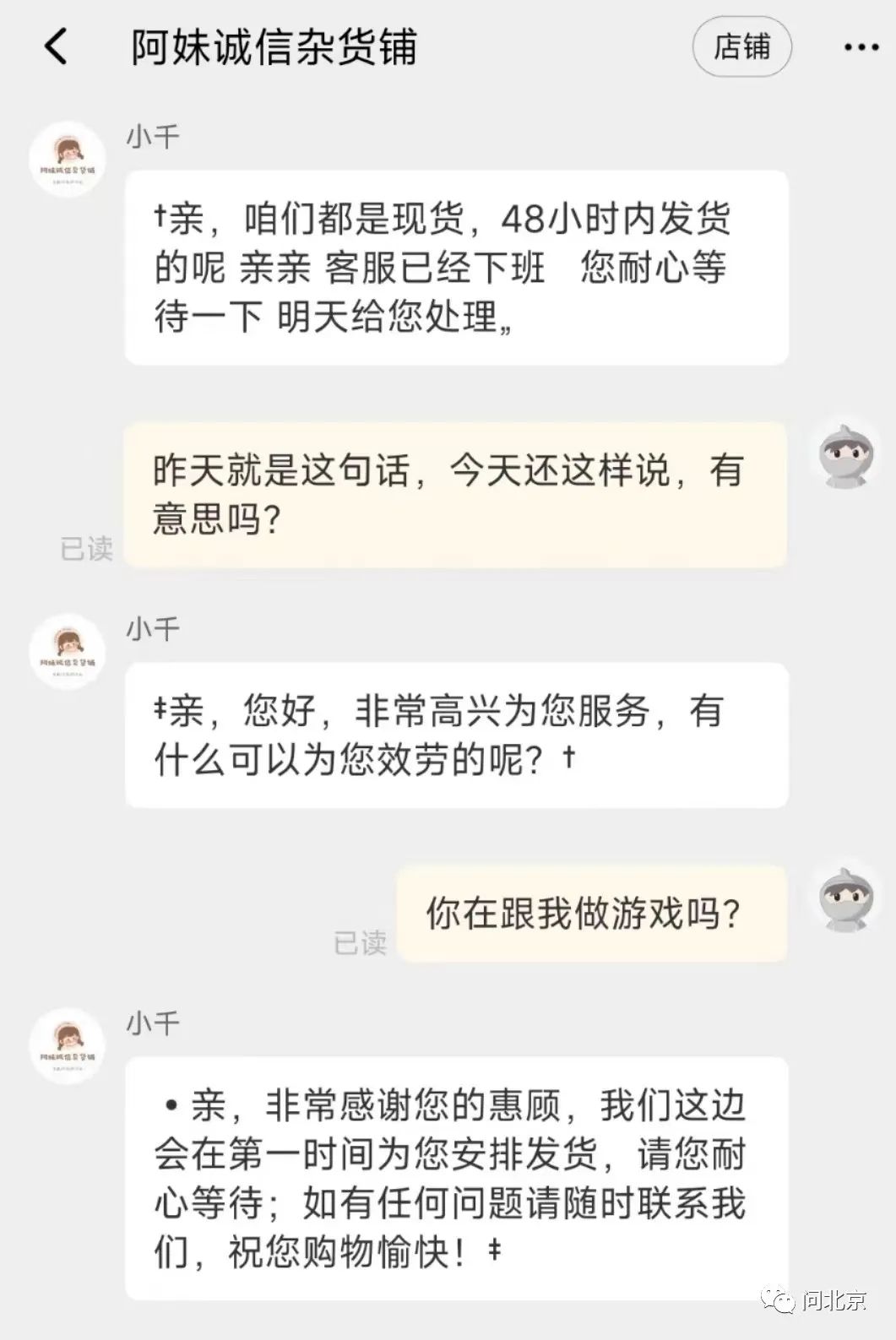896x1340 pixels.
Task: Tap 小千's avatar on the first message
Action: pyautogui.click(x=68, y=159)
